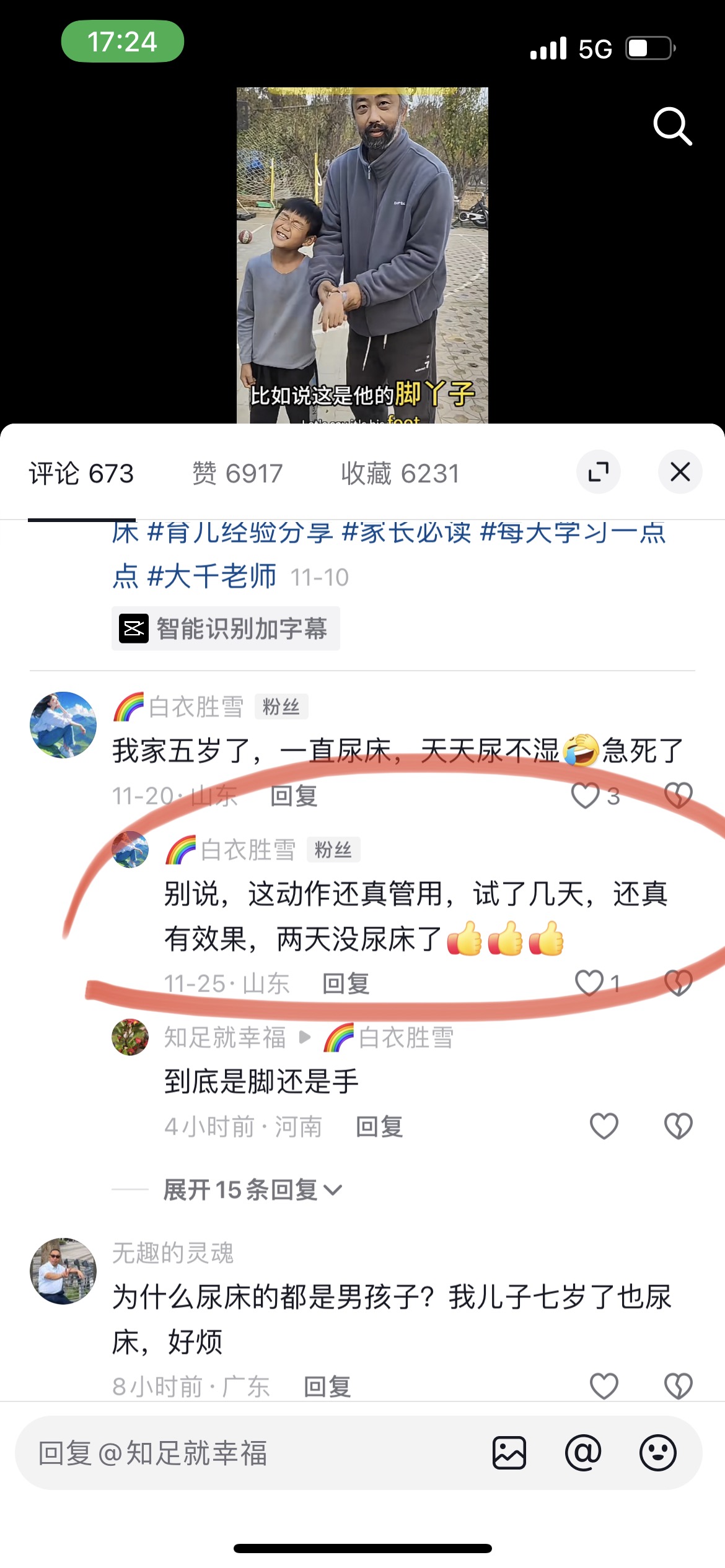Screen dimensions: 725x1568
Task: Close the comments panel
Action: pyautogui.click(x=680, y=472)
